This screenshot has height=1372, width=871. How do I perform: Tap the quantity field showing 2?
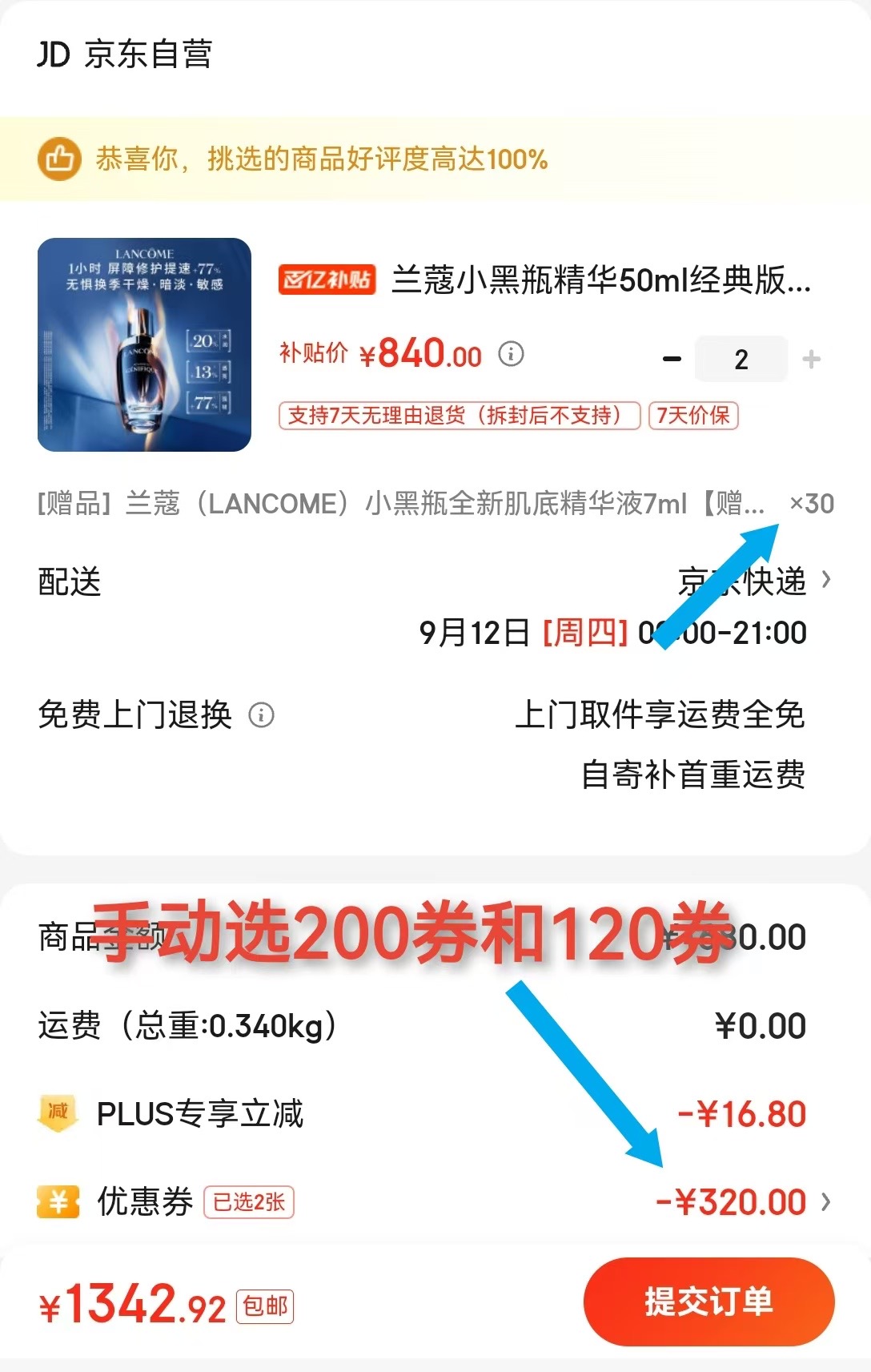click(741, 360)
